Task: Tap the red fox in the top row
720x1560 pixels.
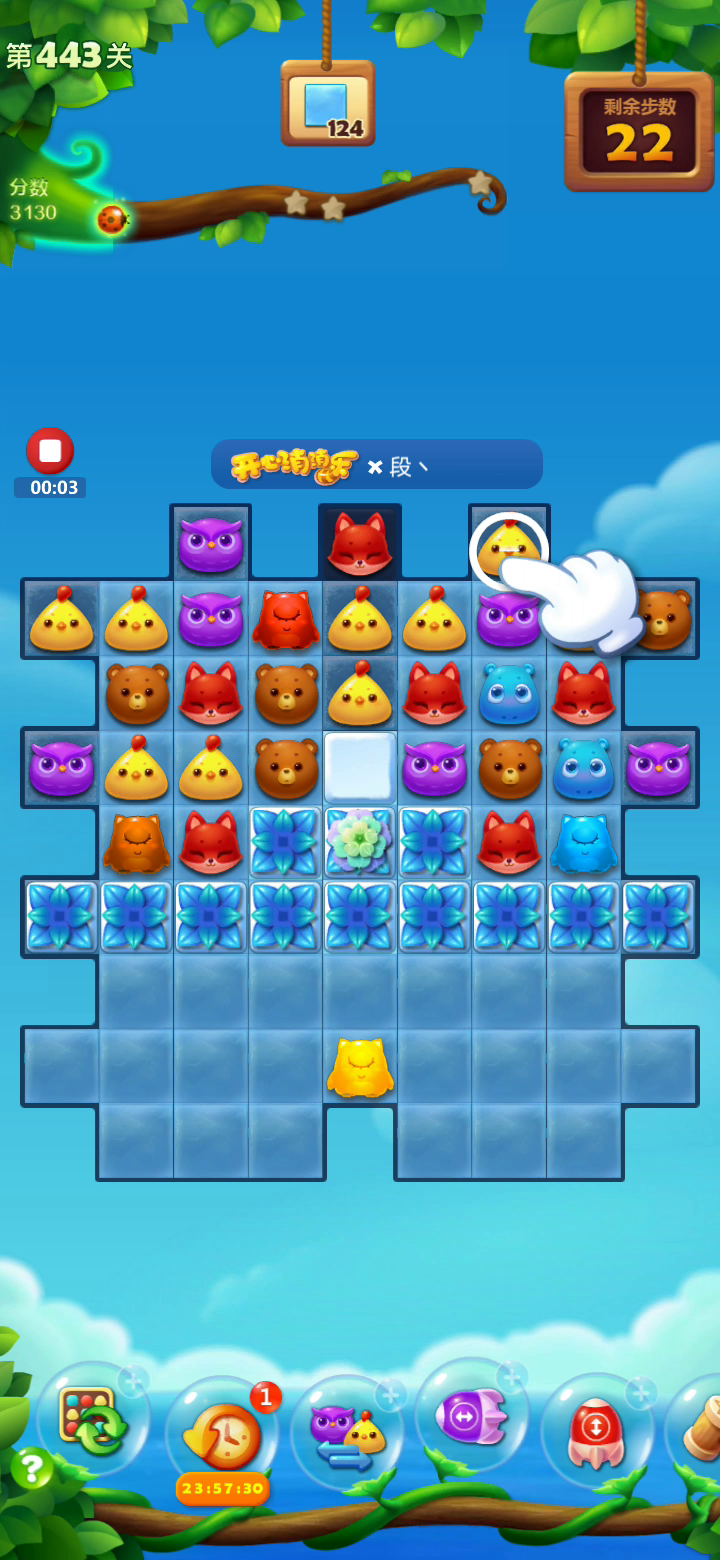Action: [x=360, y=543]
